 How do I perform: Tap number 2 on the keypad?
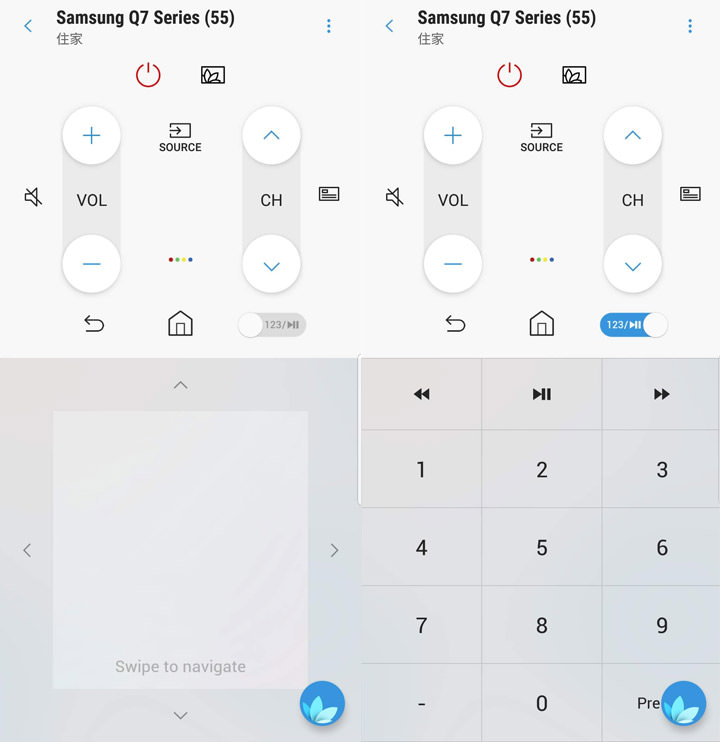pyautogui.click(x=541, y=470)
